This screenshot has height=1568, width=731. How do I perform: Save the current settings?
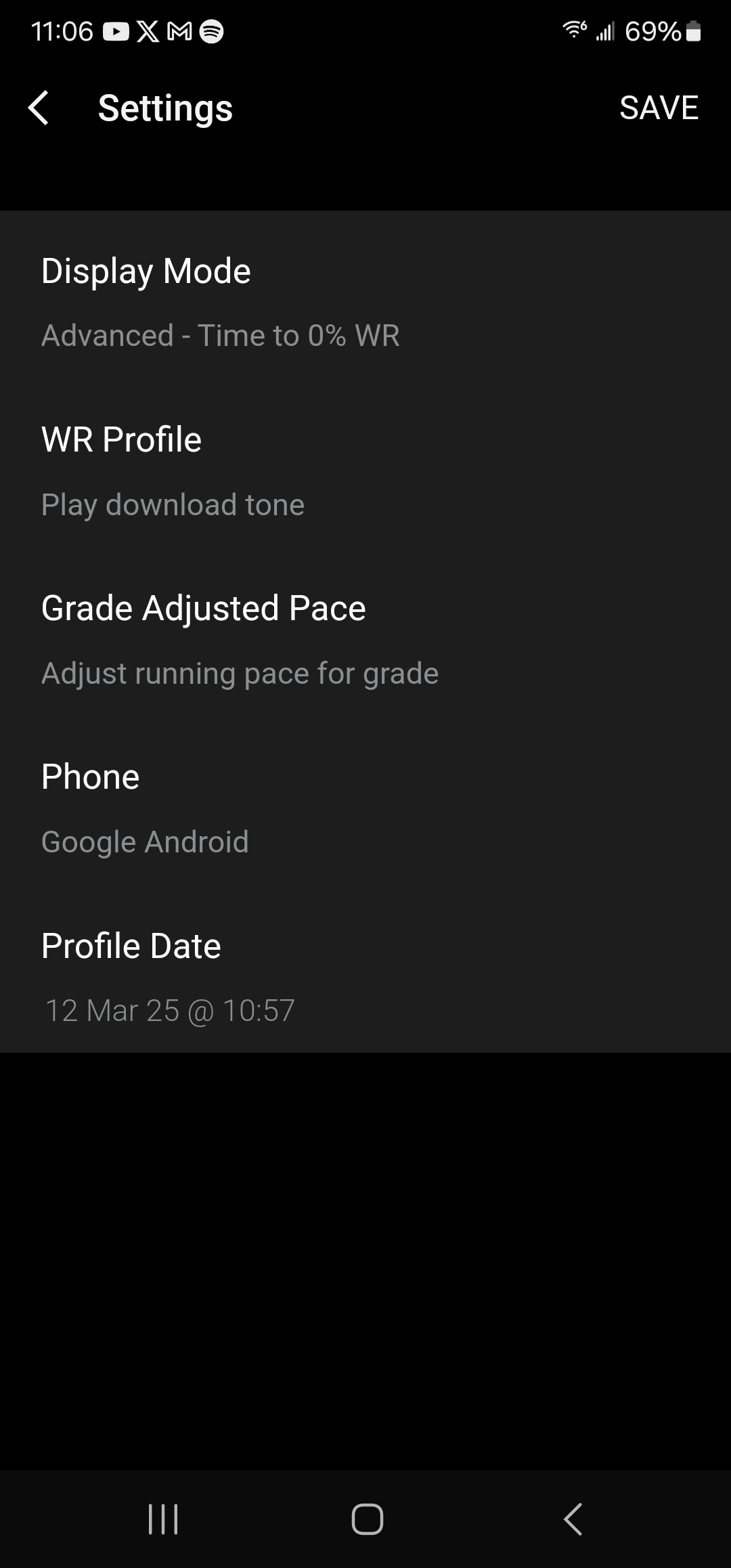click(x=659, y=108)
